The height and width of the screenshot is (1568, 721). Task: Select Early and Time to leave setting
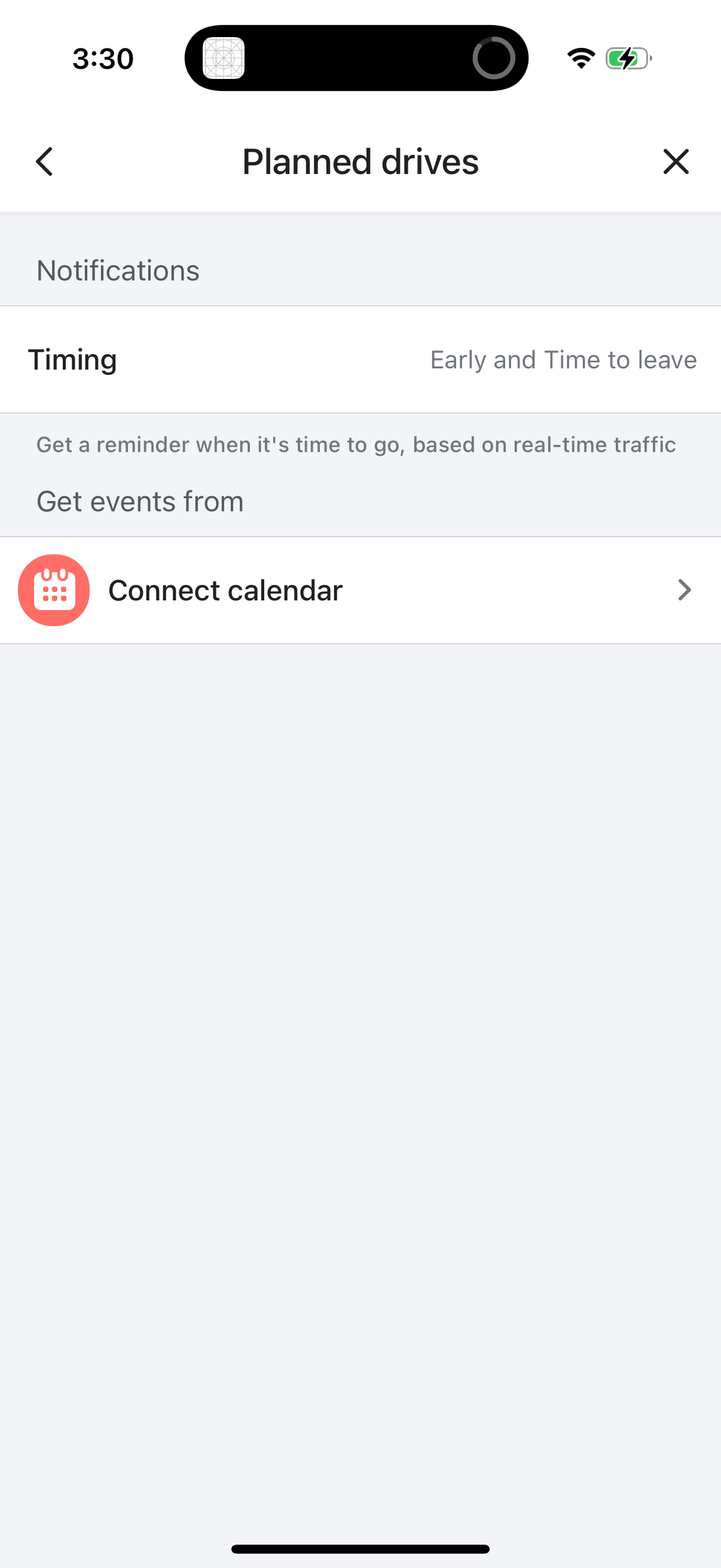tap(563, 359)
